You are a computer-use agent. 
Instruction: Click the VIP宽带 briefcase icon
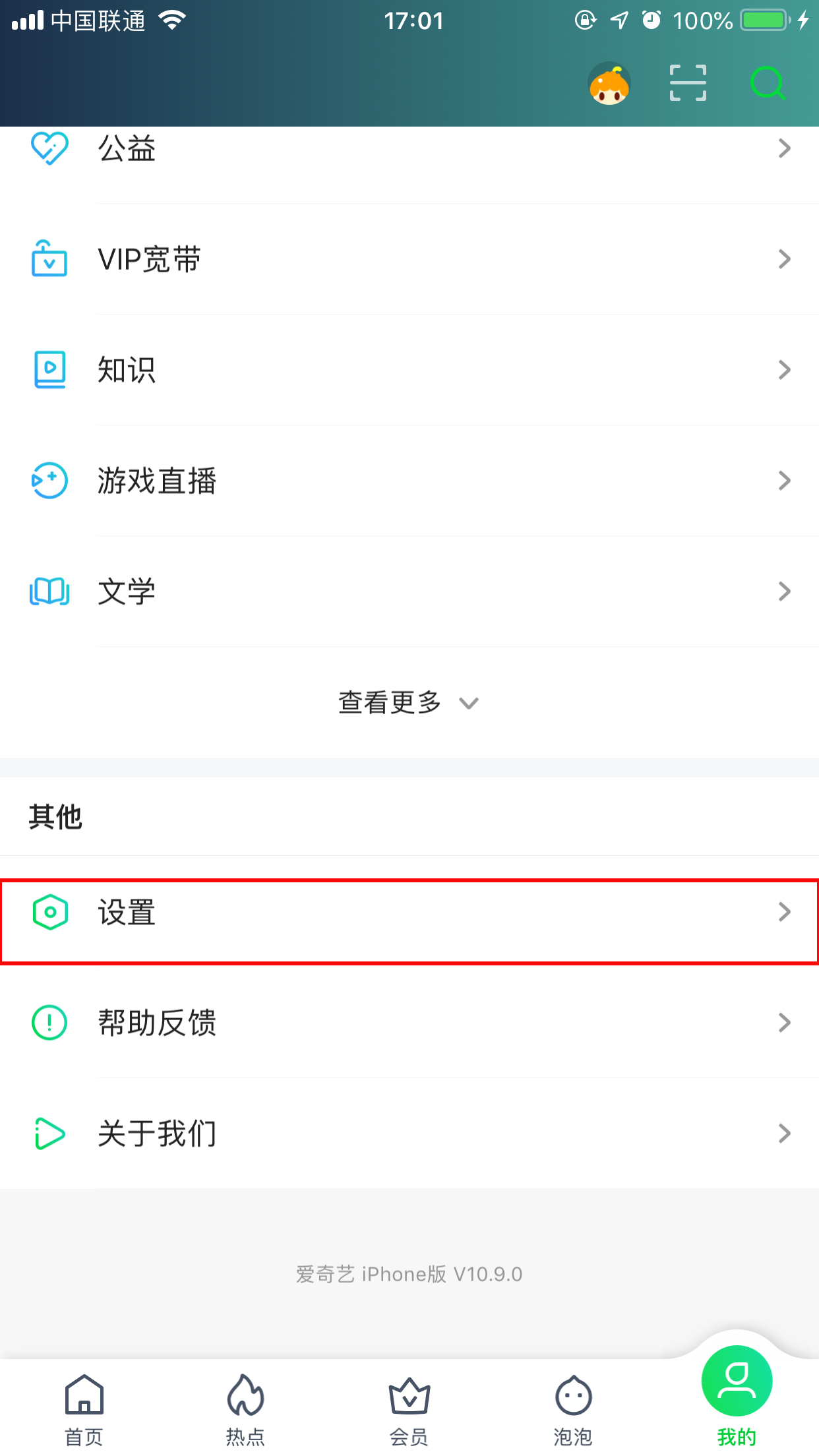(49, 258)
